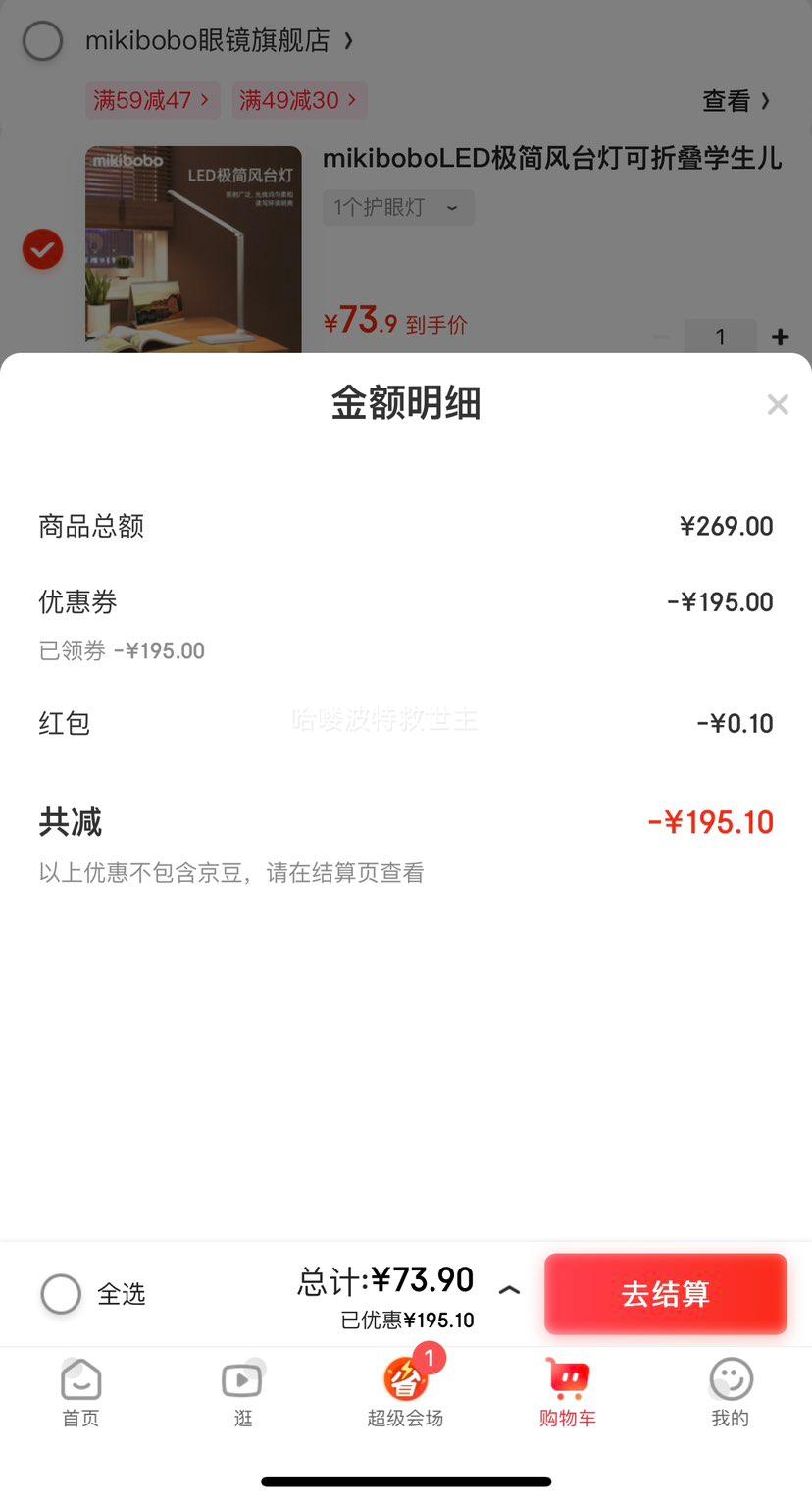Tap the 满49减30 coupon tag
Viewport: 812px width, 1502px height.
(x=299, y=100)
